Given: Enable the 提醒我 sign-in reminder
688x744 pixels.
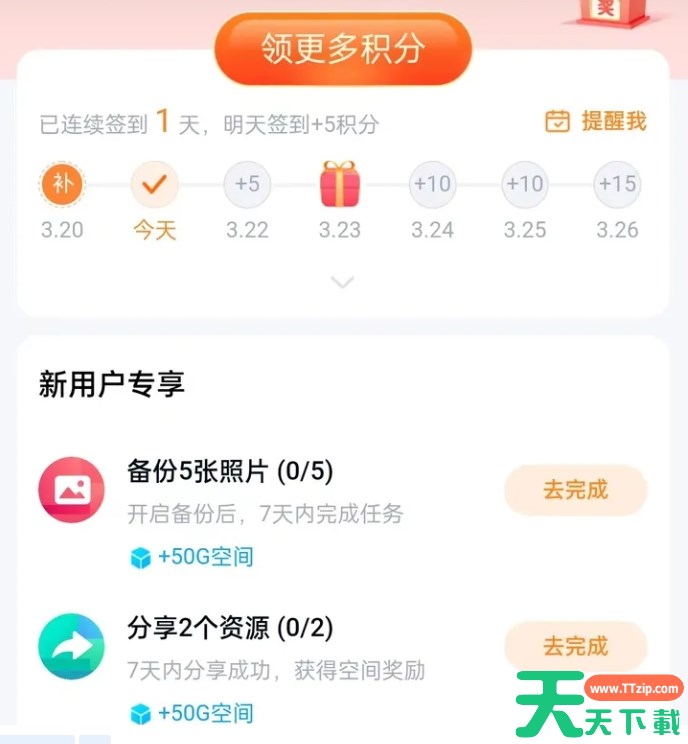Looking at the screenshot, I should (596, 122).
